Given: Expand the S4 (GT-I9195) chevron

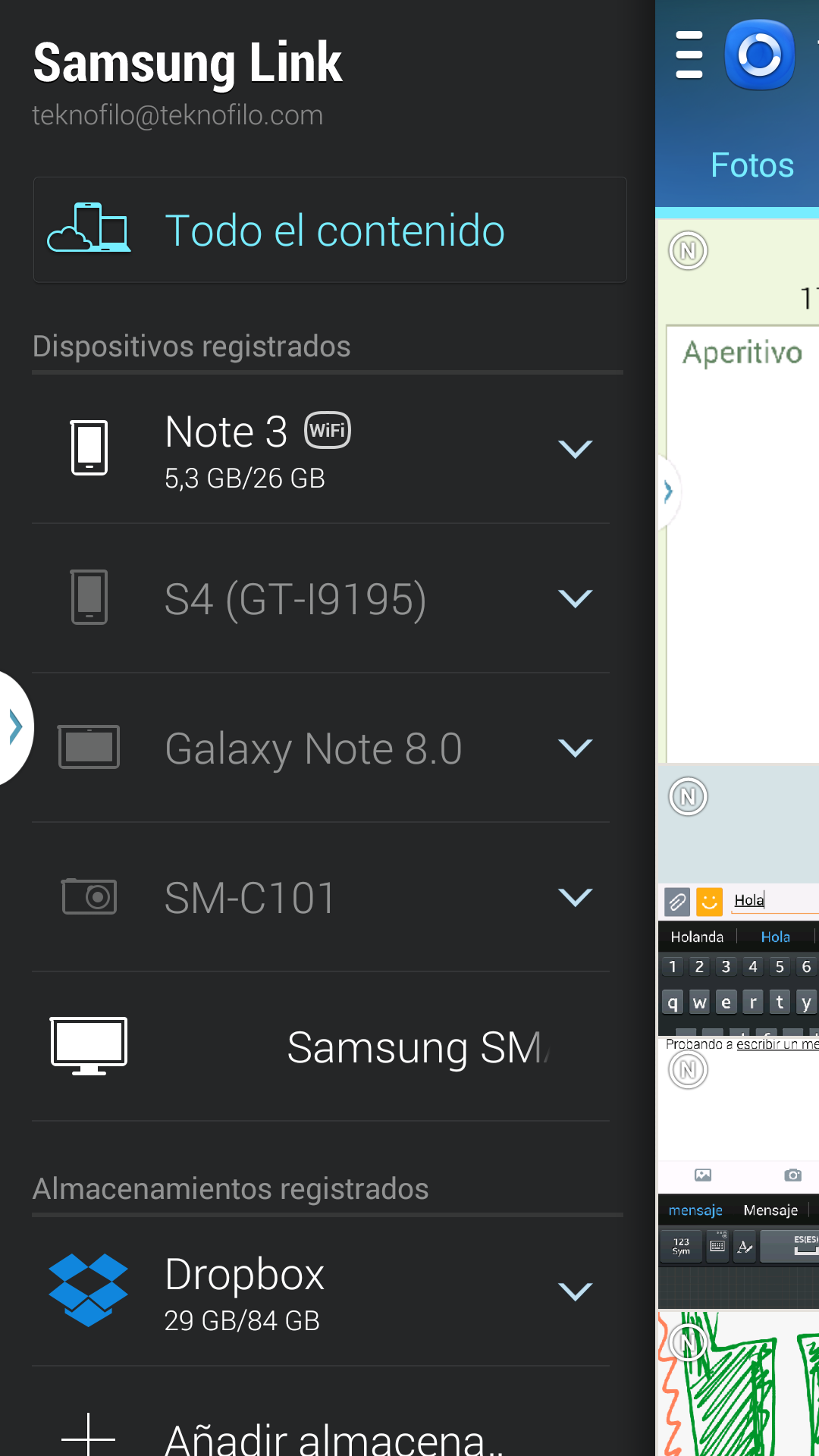Looking at the screenshot, I should point(575,598).
